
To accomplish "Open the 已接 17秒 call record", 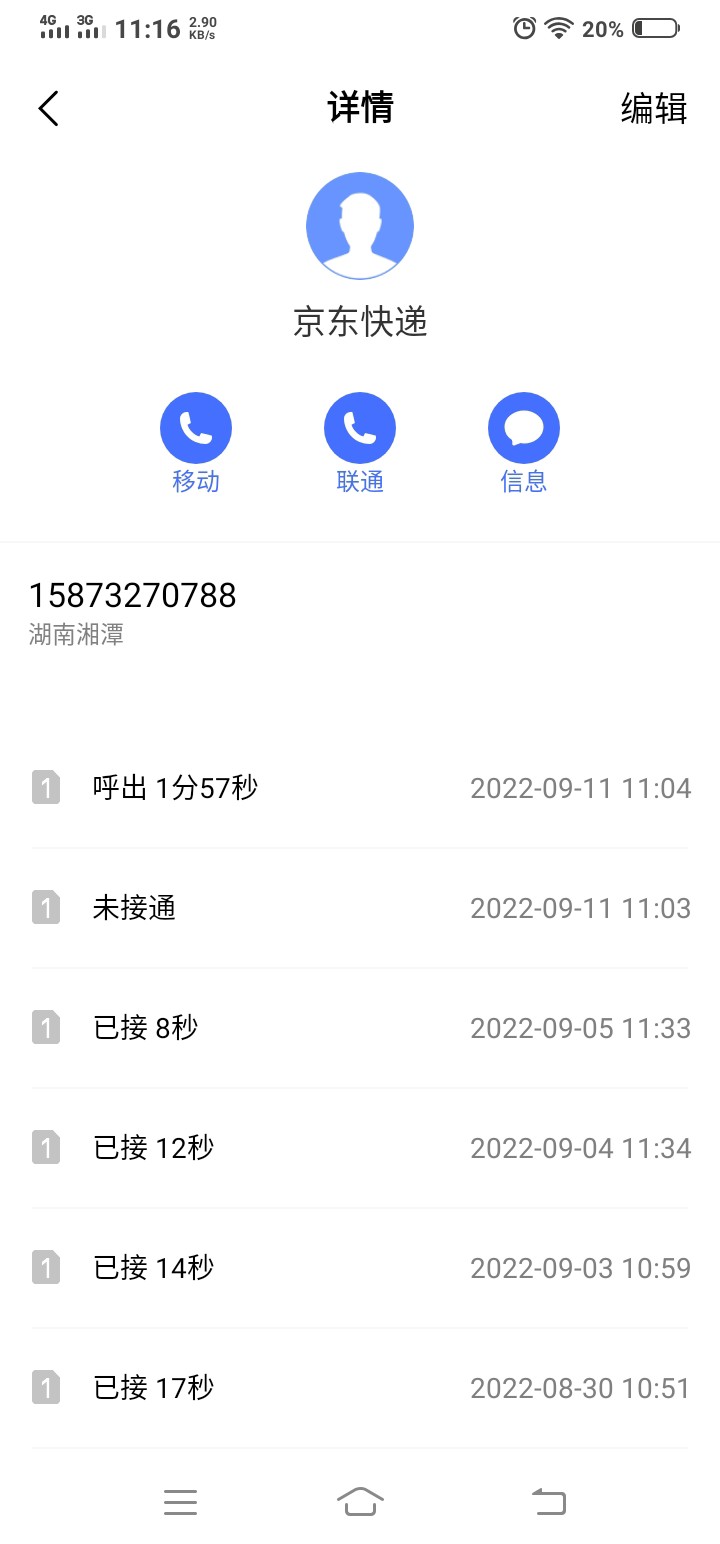I will pos(360,1388).
